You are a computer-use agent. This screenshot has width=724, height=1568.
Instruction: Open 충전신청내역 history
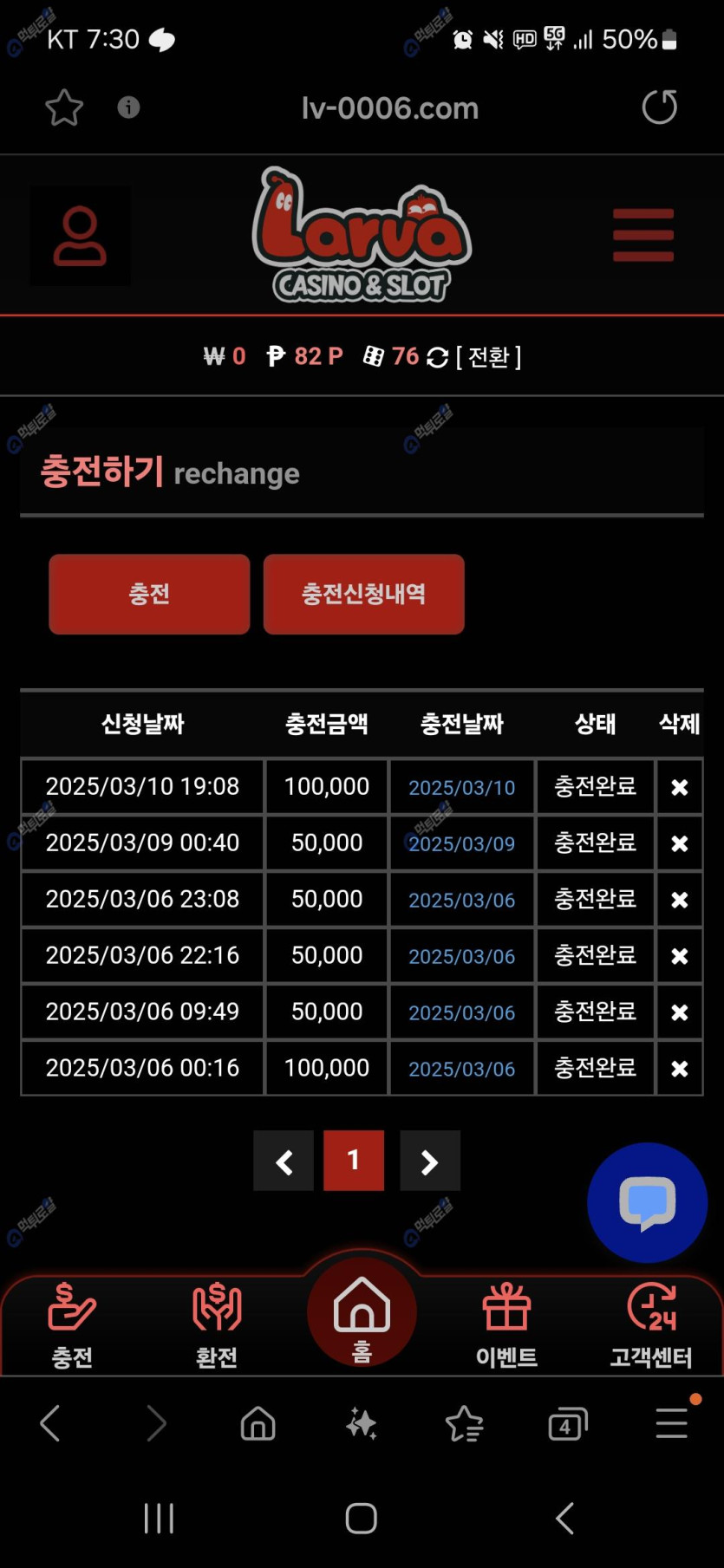tap(363, 594)
